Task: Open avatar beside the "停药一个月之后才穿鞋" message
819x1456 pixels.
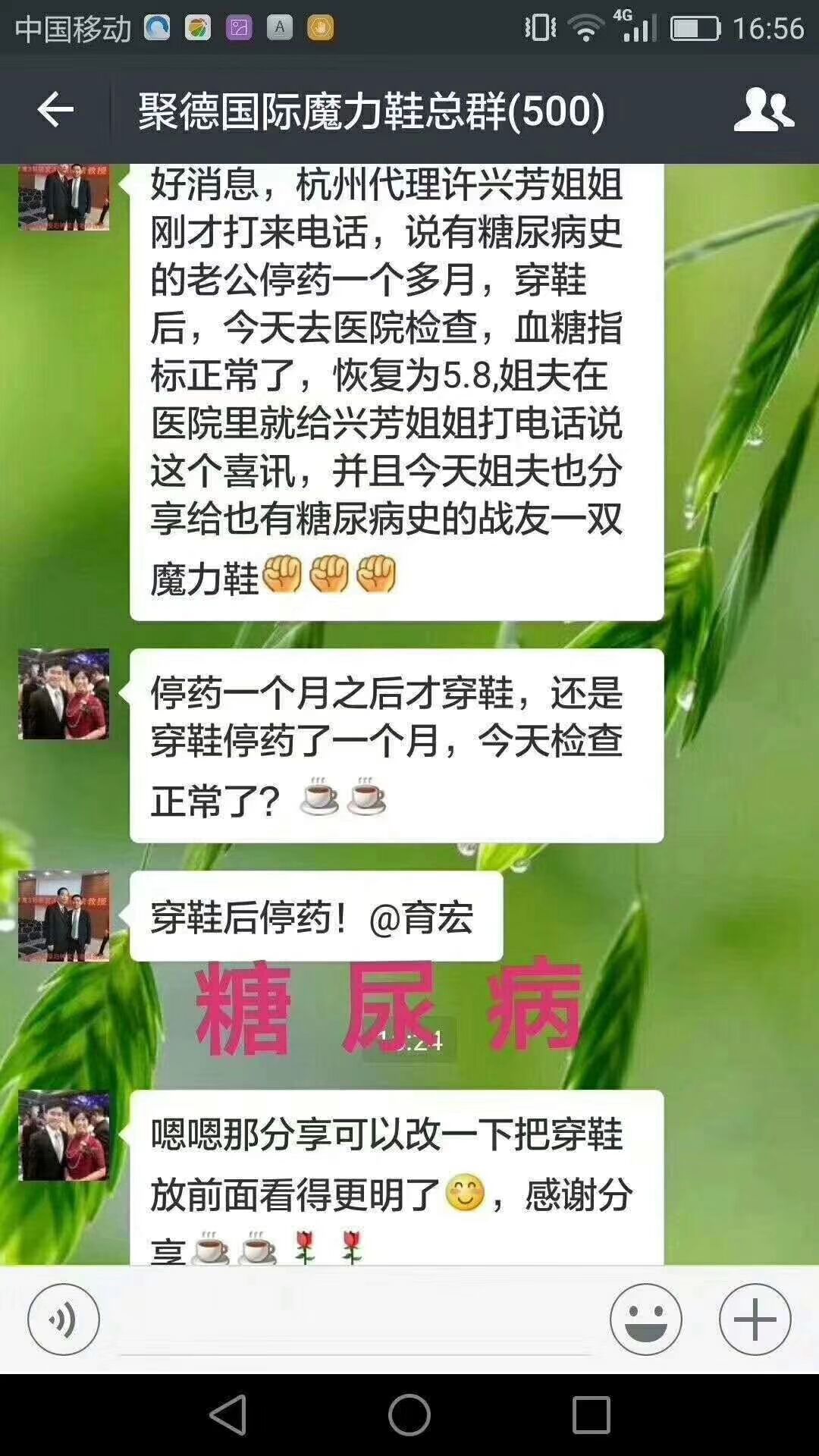Action: 64,694
